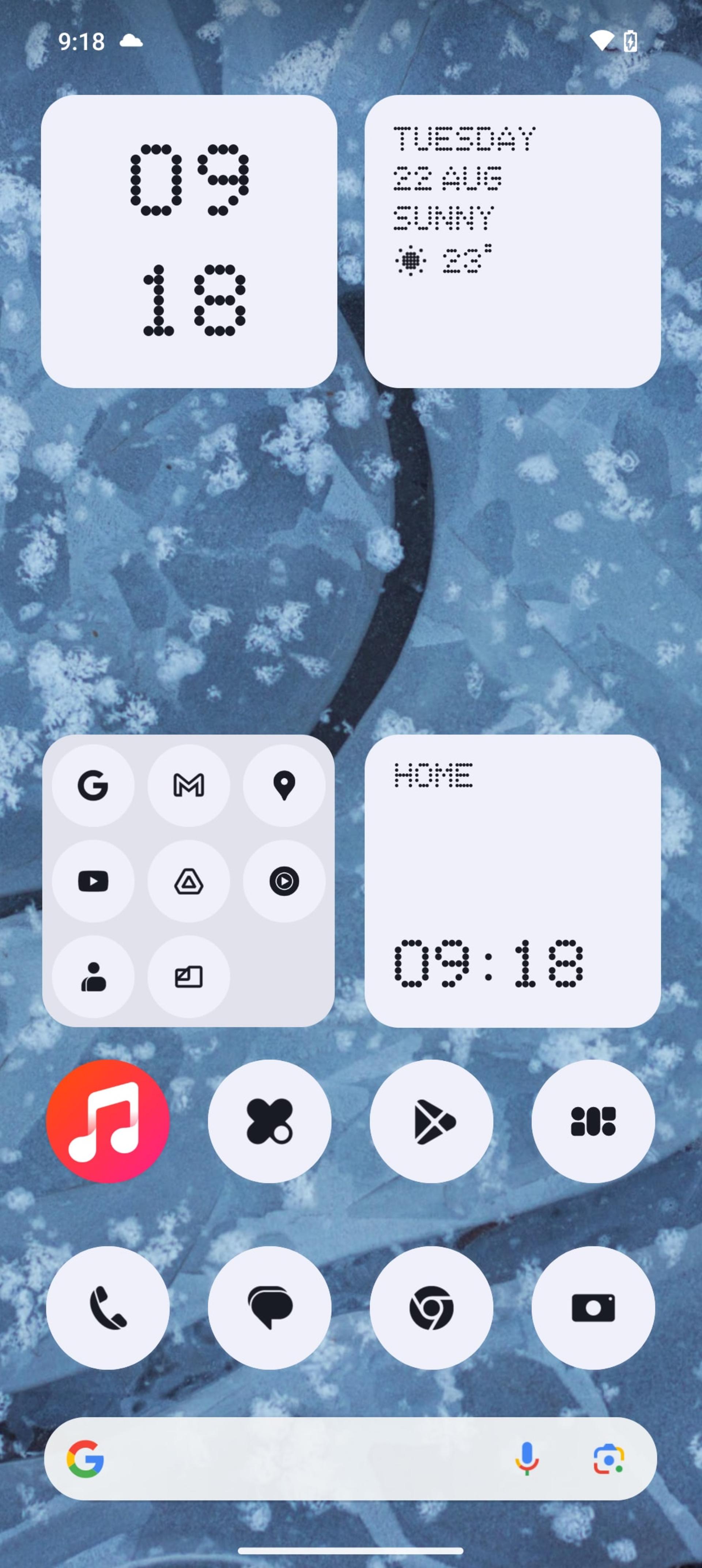Image resolution: width=702 pixels, height=1568 pixels.
Task: Open the Google app in folder
Action: pyautogui.click(x=93, y=785)
